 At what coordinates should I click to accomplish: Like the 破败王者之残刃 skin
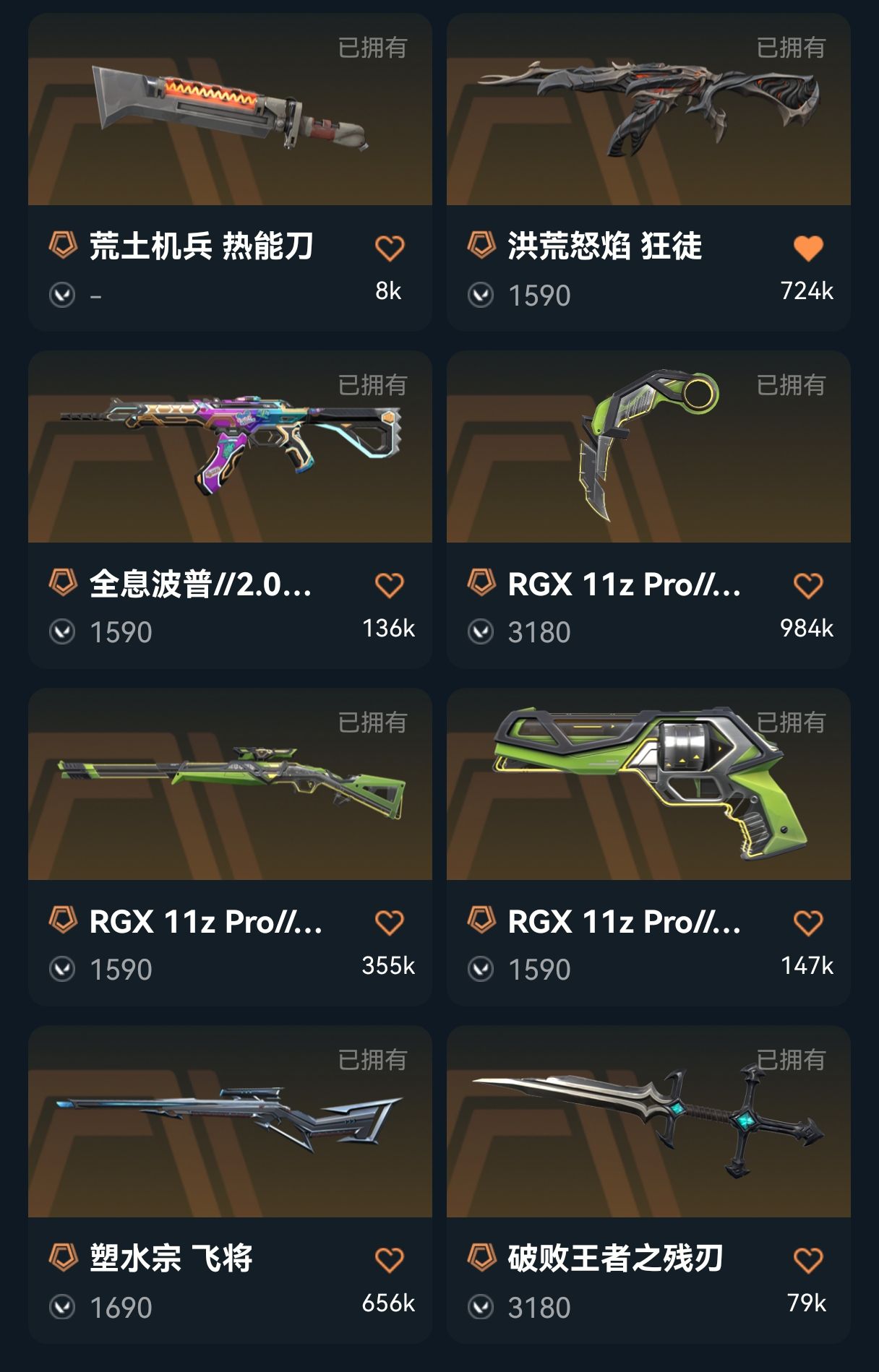pos(807,1260)
